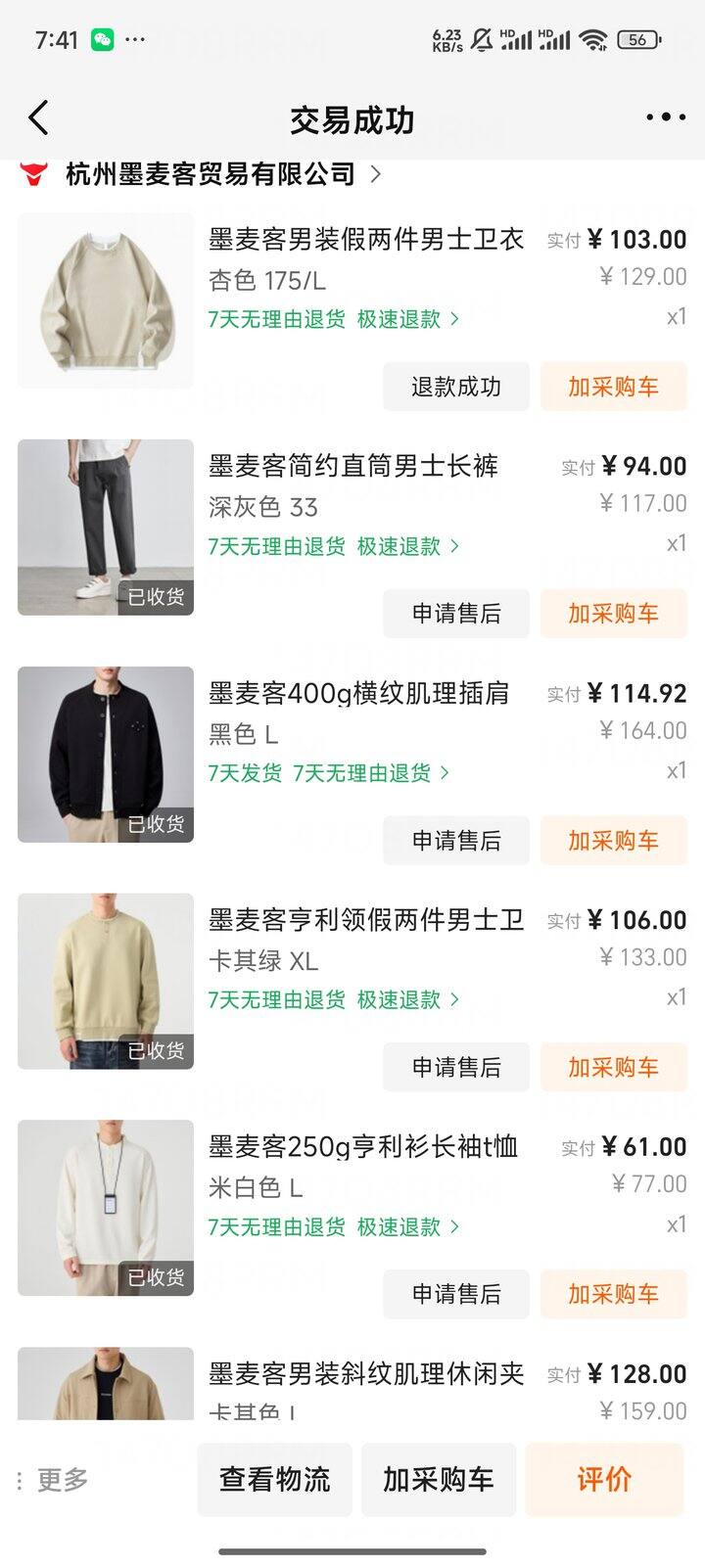Add the 假两件男士卫衣 to 采购车

click(x=613, y=387)
